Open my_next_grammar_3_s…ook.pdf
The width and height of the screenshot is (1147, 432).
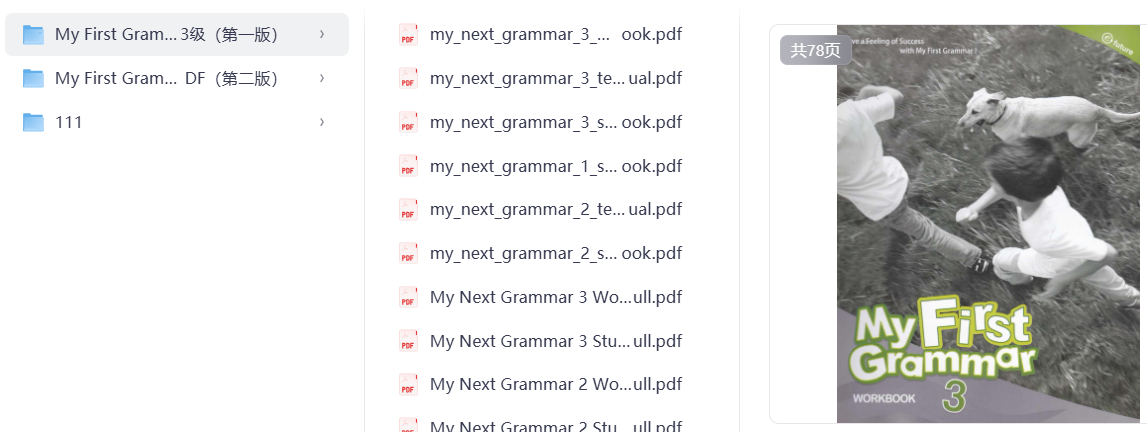click(555, 122)
